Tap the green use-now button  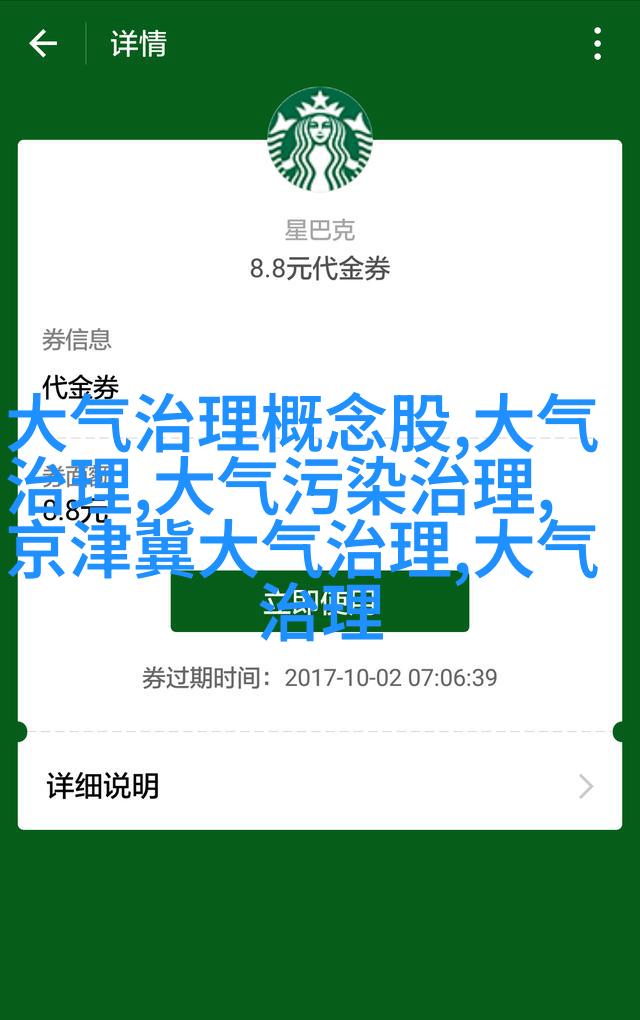[x=319, y=602]
